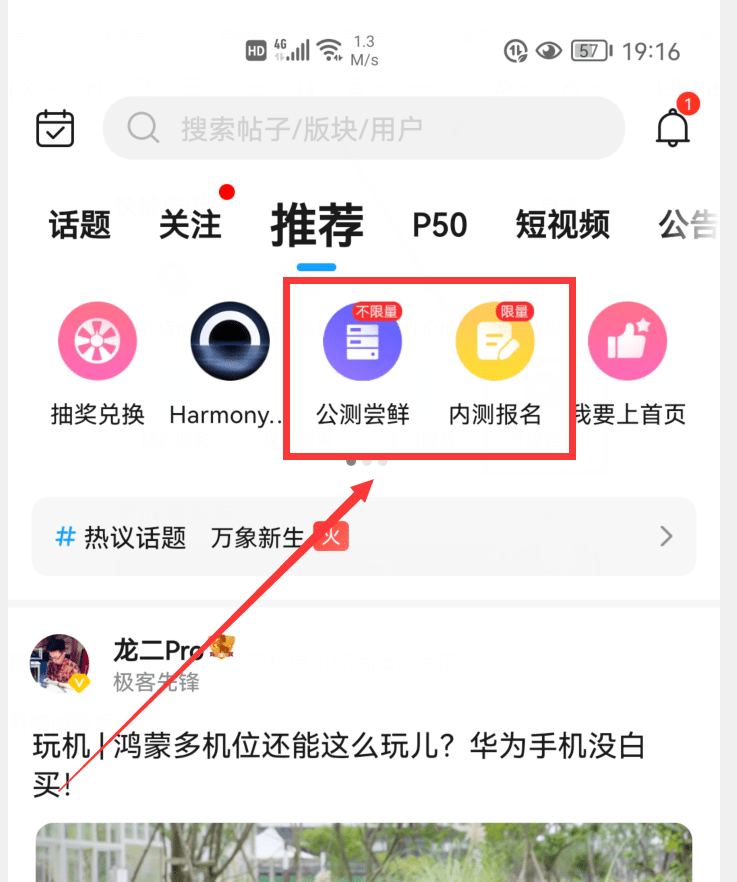Tap the 搜索帖子/版块/用户 search box
The width and height of the screenshot is (737, 882).
pos(364,128)
